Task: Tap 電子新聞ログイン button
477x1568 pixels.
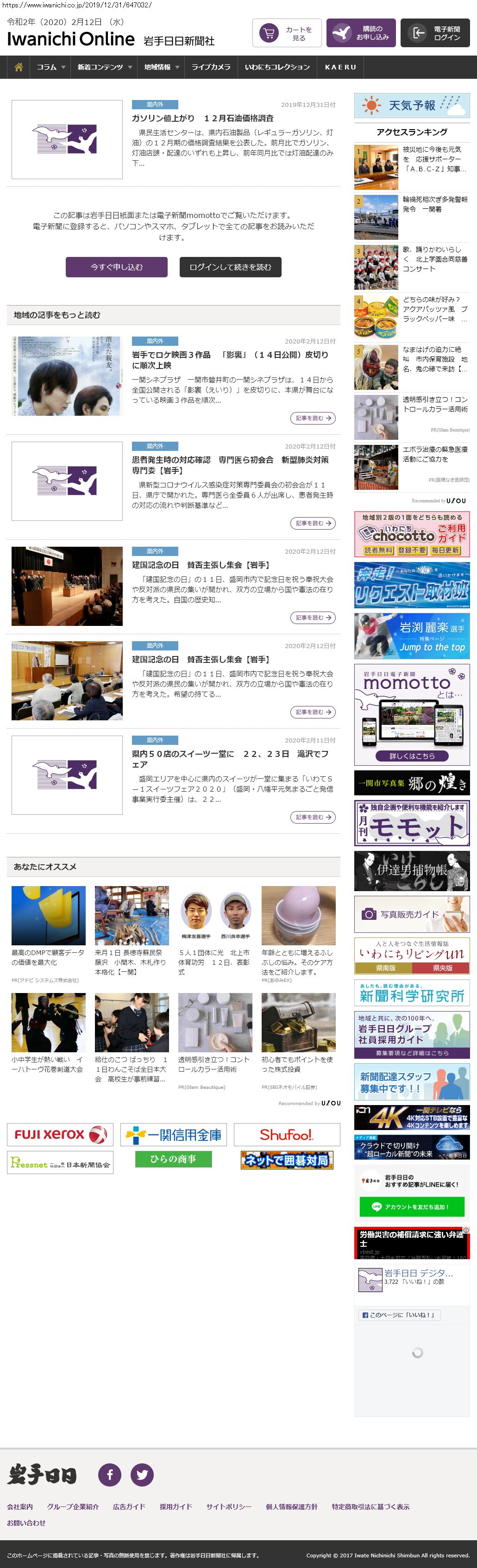Action: click(x=434, y=33)
